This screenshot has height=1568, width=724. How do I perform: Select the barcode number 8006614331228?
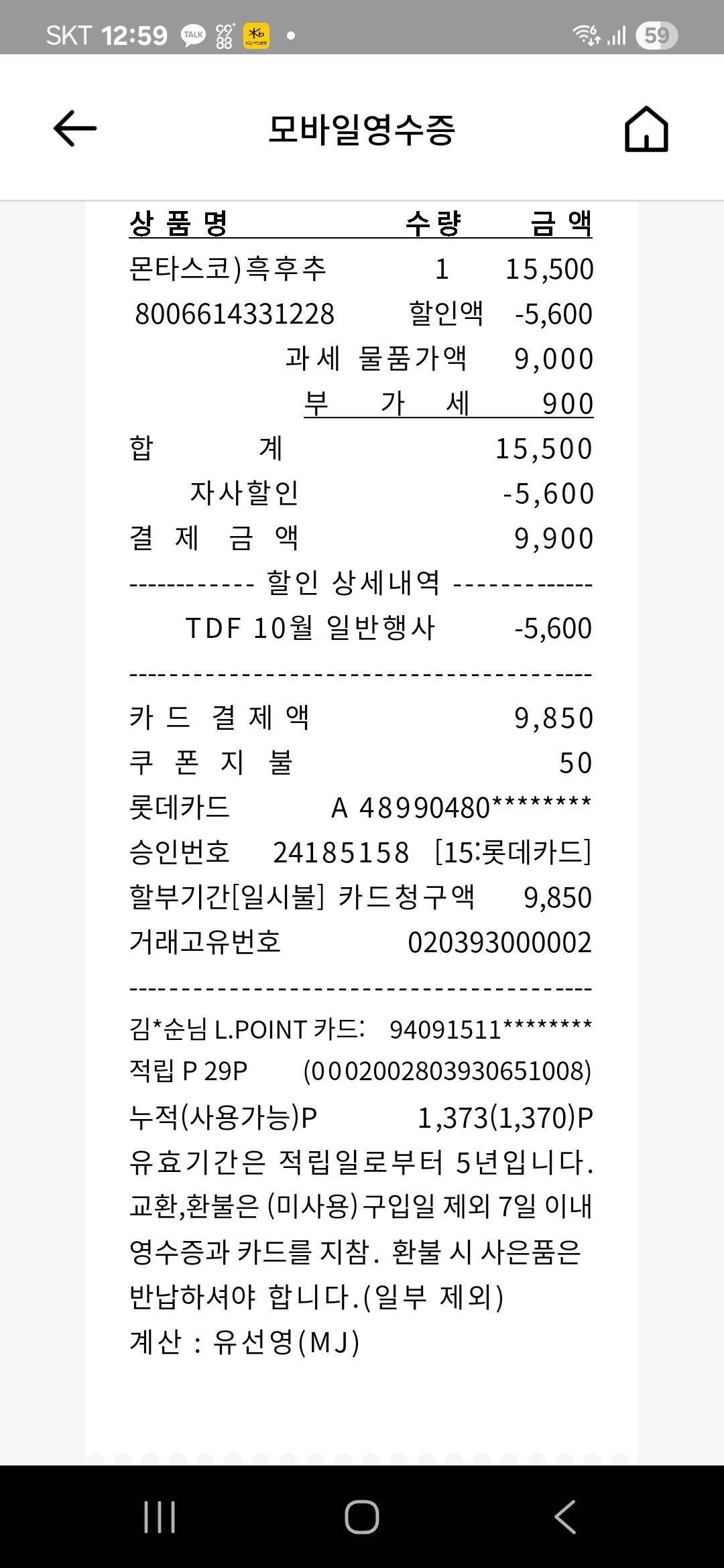tap(236, 314)
